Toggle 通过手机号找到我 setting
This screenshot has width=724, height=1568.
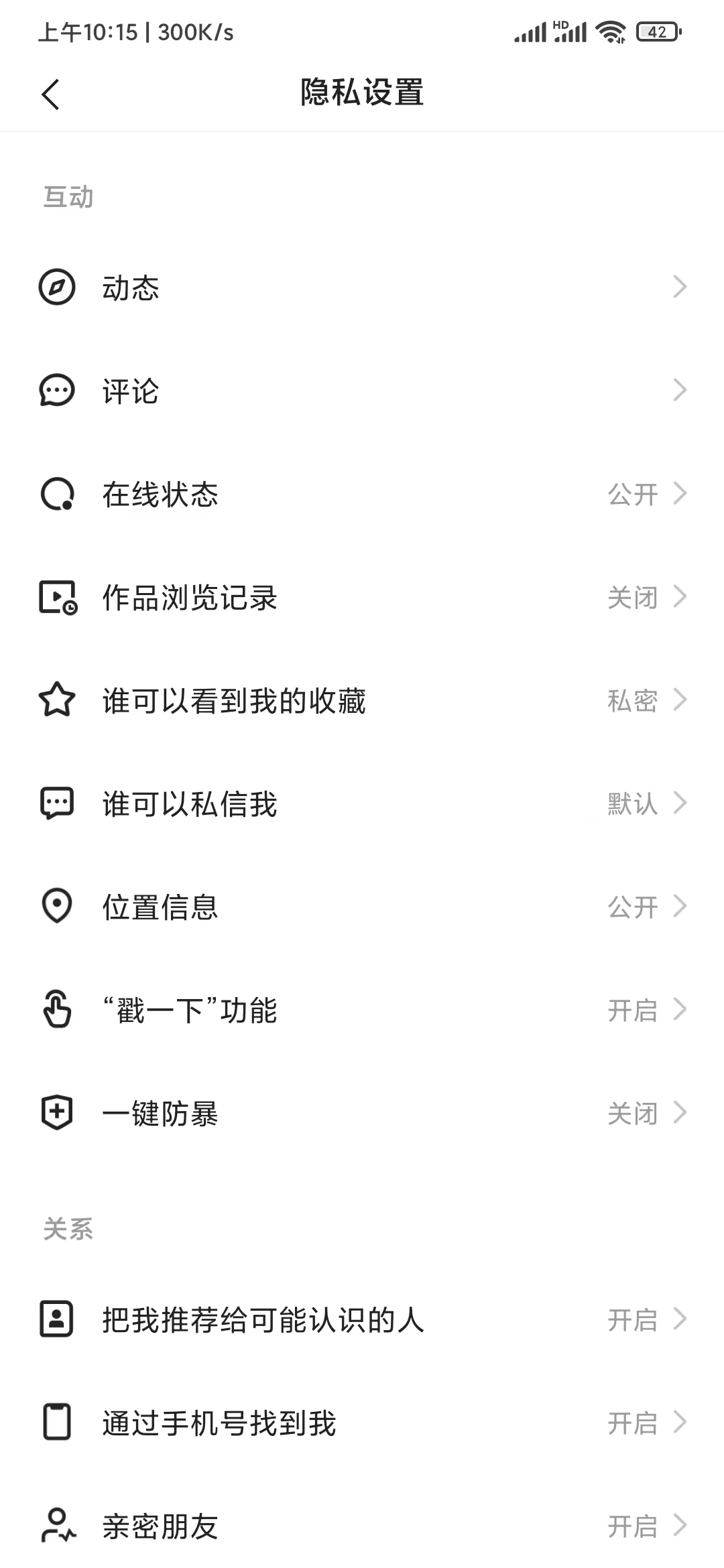click(630, 1422)
